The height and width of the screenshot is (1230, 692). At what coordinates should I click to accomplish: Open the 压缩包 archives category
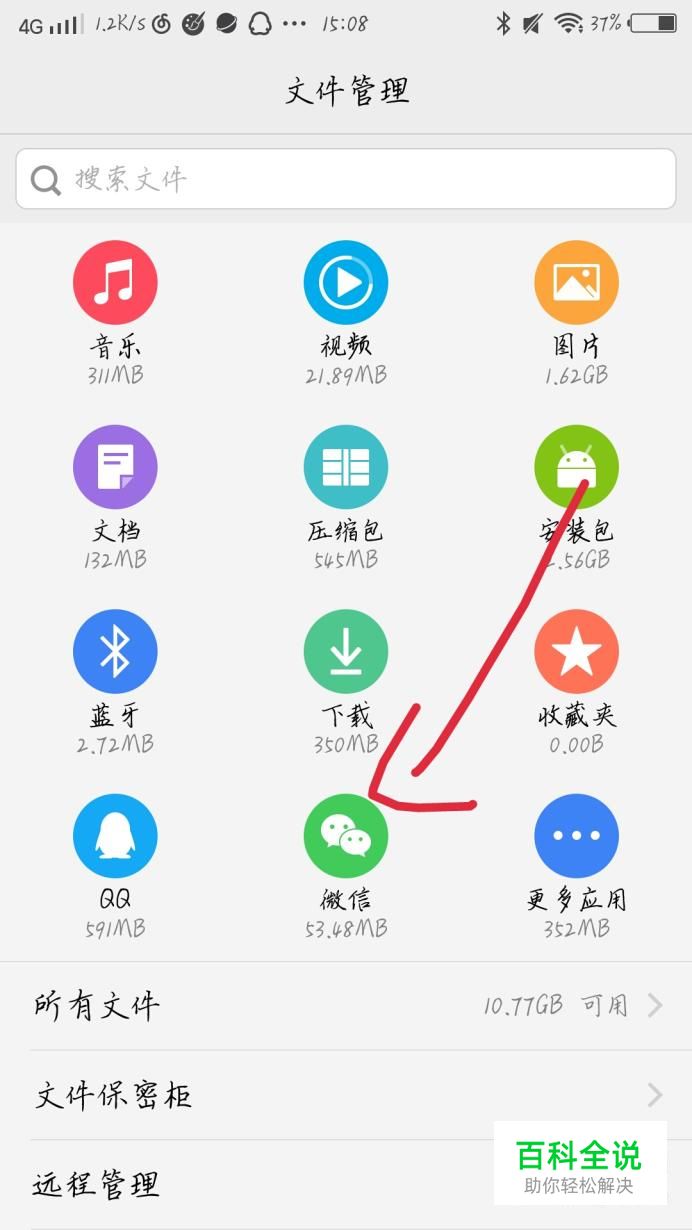click(x=345, y=467)
